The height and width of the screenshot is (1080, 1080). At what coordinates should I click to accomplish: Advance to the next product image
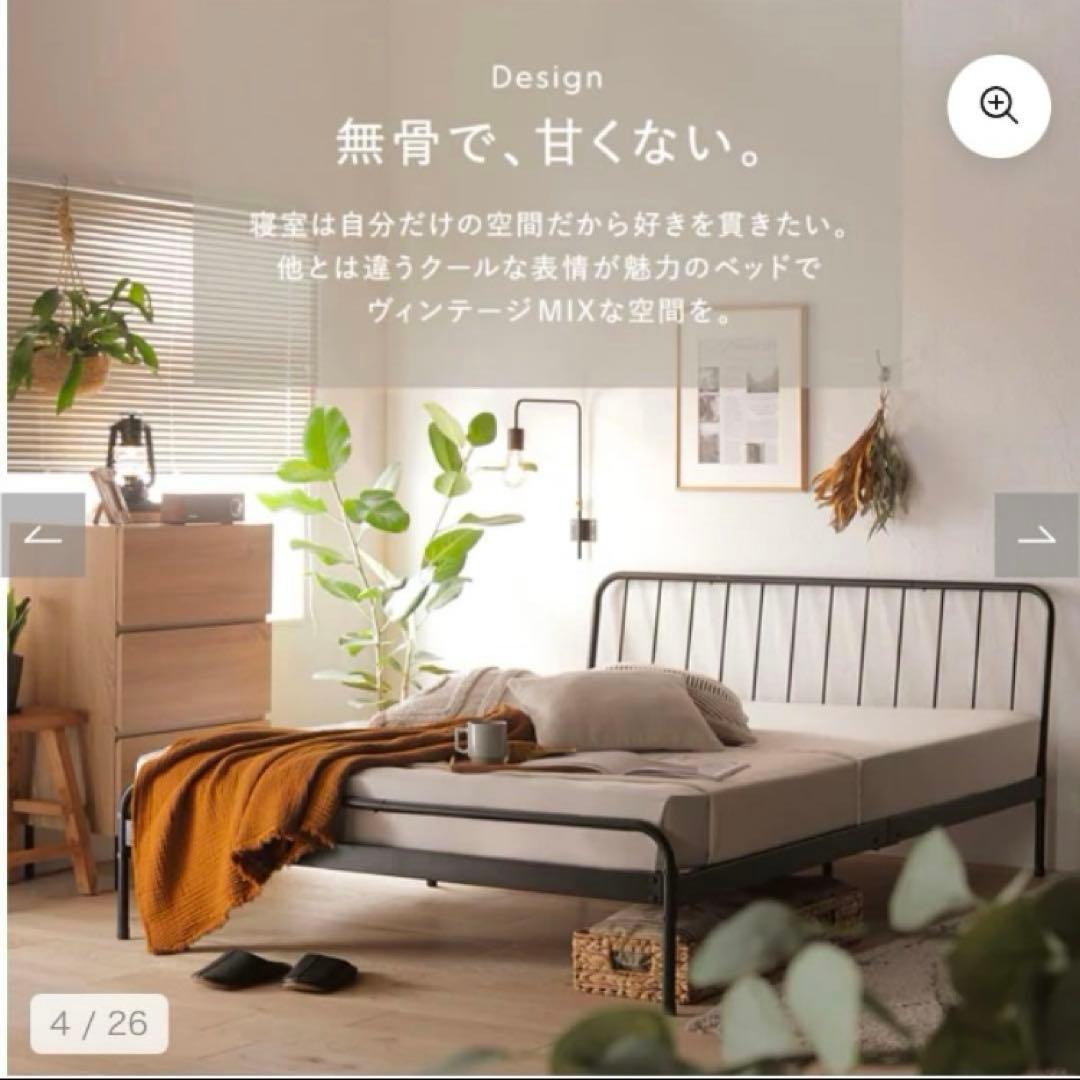(1036, 535)
